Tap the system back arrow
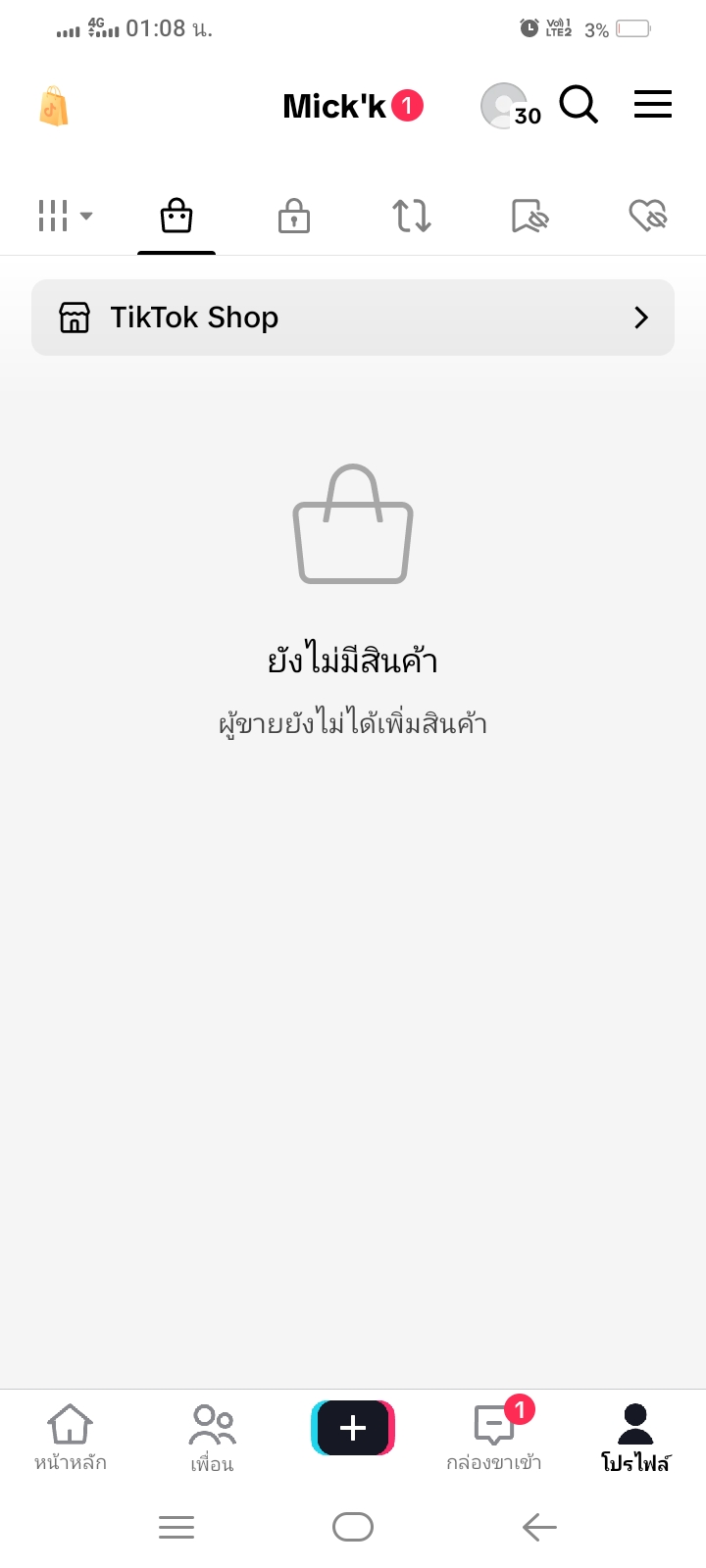This screenshot has height=1568, width=706. click(x=539, y=1527)
